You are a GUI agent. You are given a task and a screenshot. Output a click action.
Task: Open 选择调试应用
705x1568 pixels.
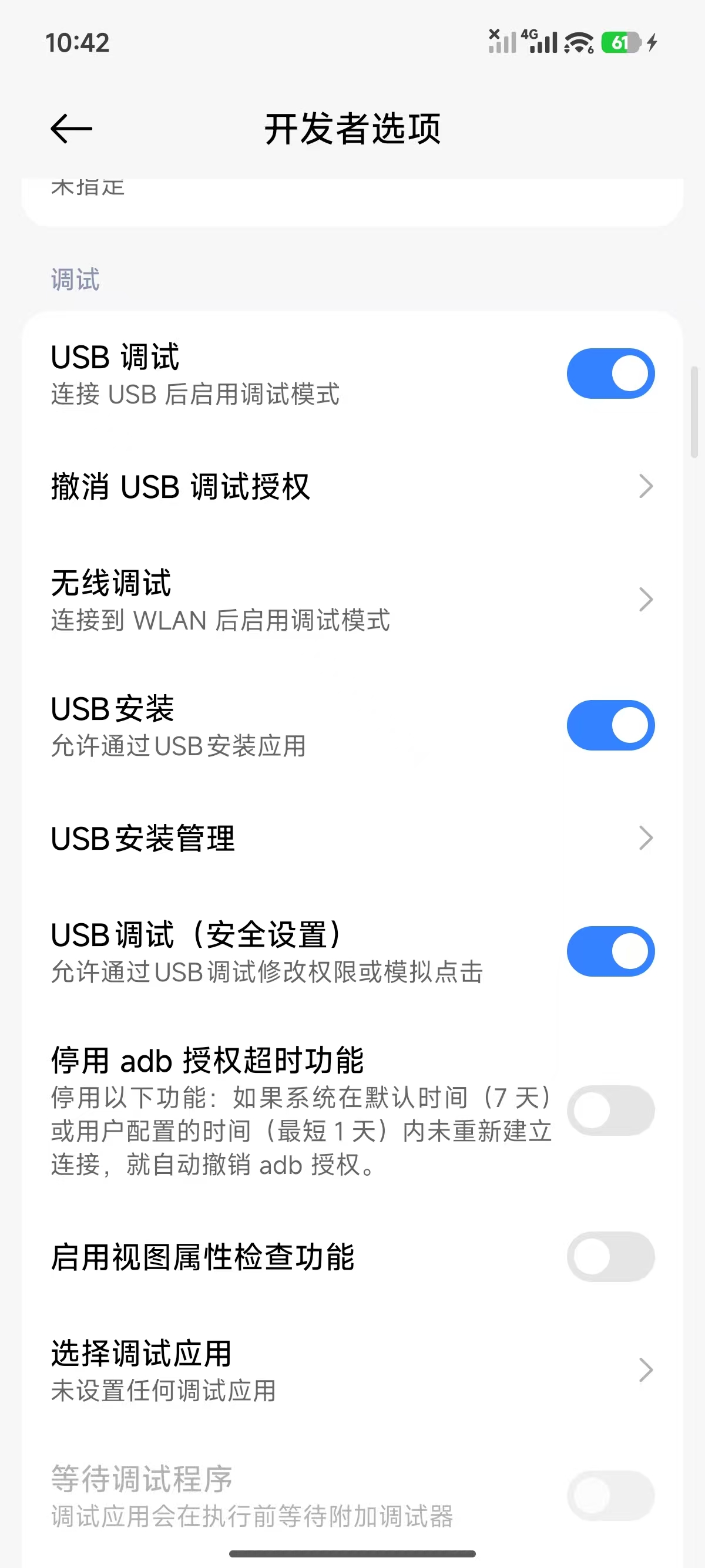pos(352,1371)
